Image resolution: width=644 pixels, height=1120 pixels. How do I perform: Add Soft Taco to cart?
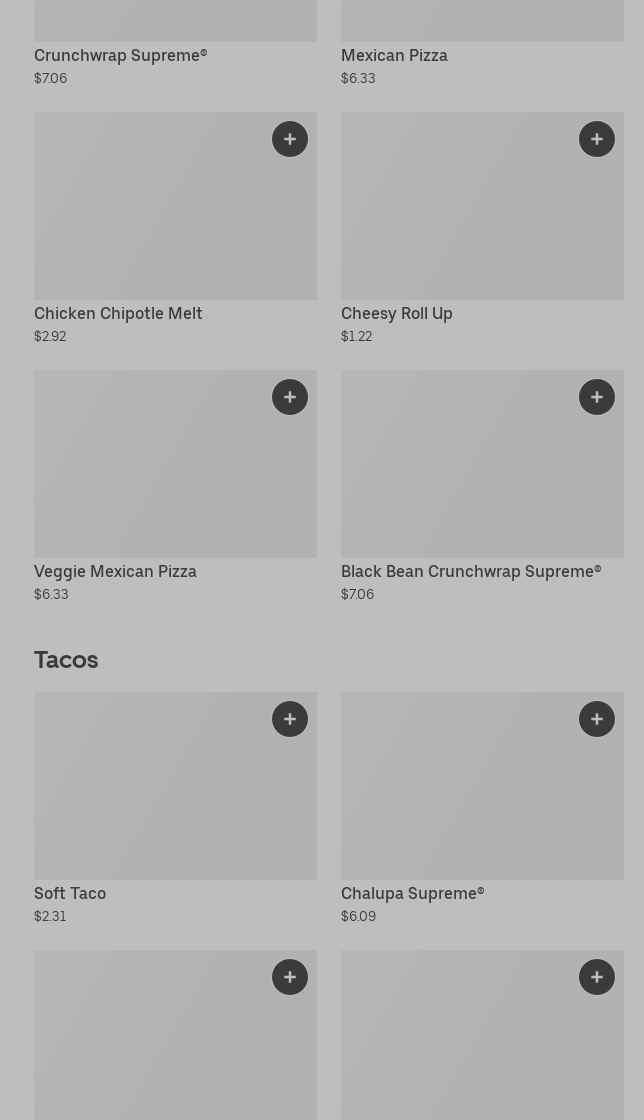(290, 719)
